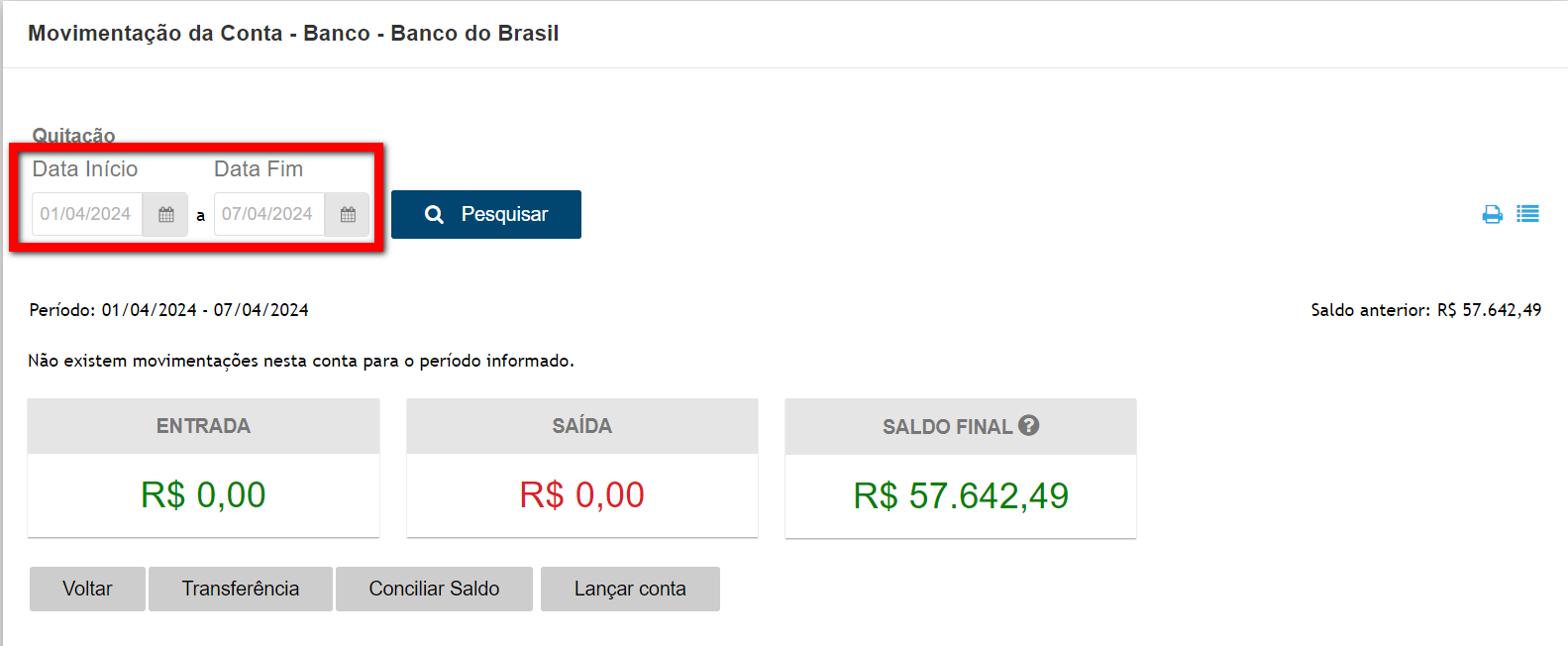The height and width of the screenshot is (646, 1568).
Task: Start a Transferência
Action: 240,589
